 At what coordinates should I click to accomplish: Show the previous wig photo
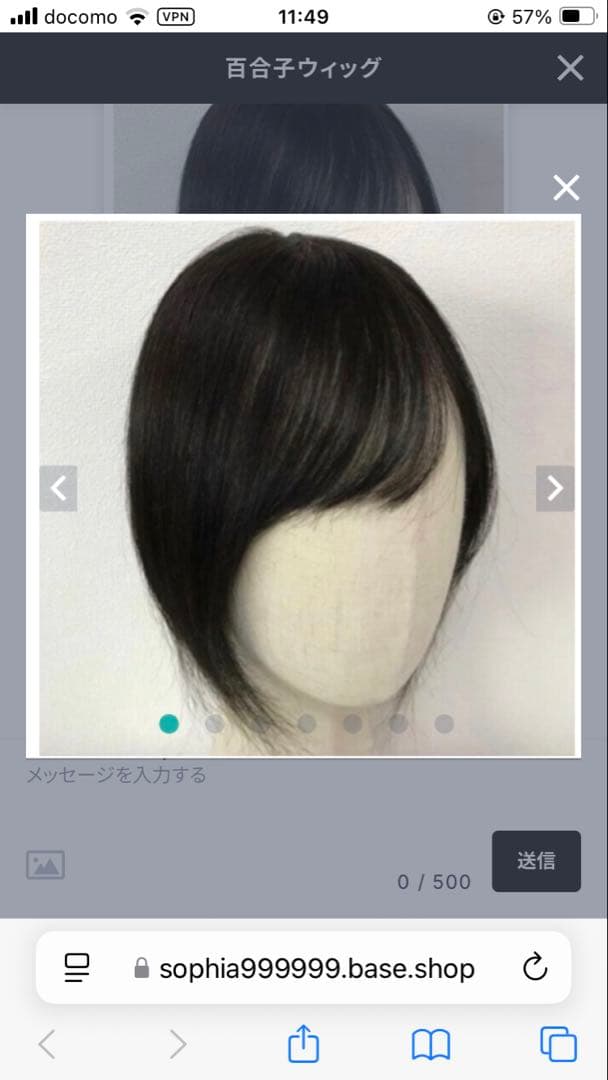[58, 488]
